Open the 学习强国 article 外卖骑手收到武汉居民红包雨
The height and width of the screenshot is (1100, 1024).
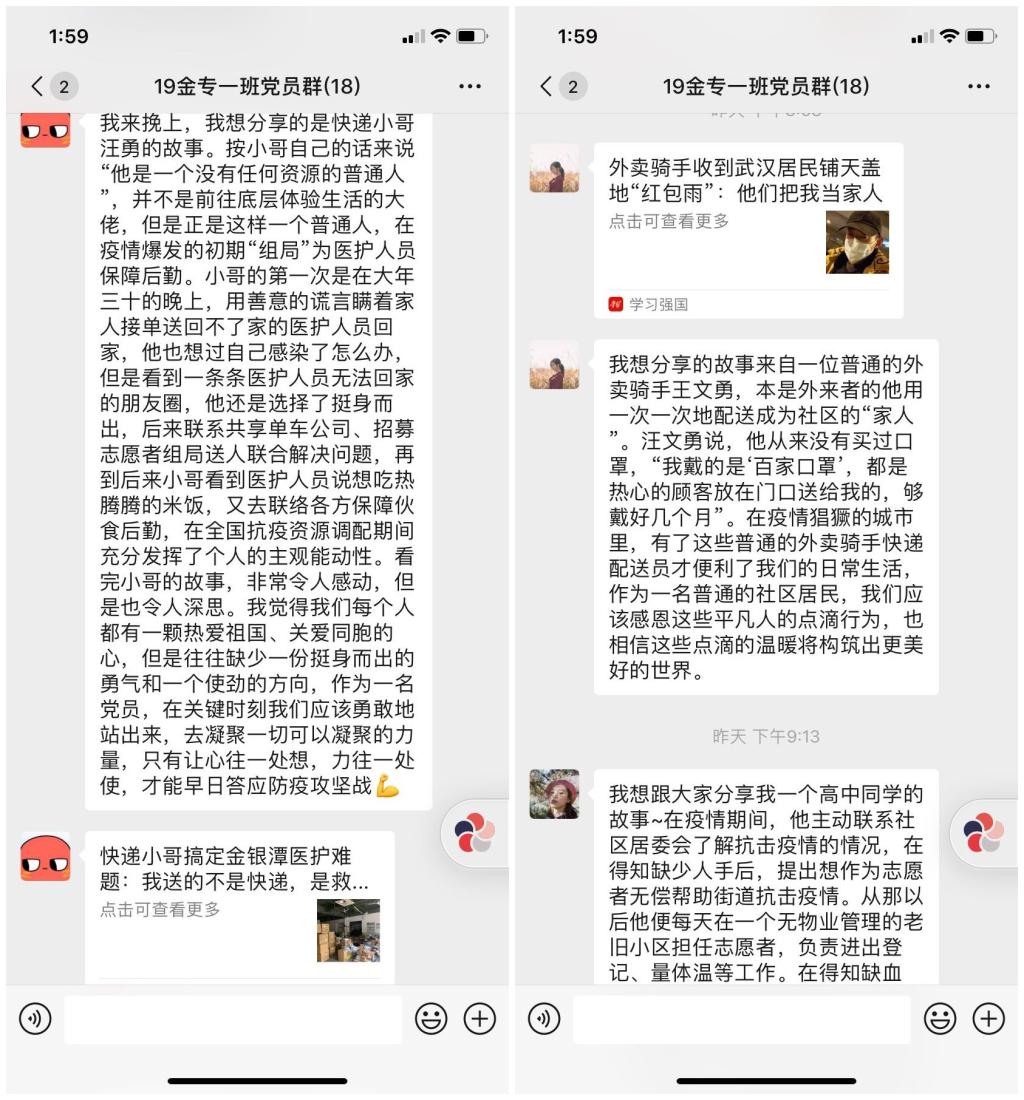point(748,230)
